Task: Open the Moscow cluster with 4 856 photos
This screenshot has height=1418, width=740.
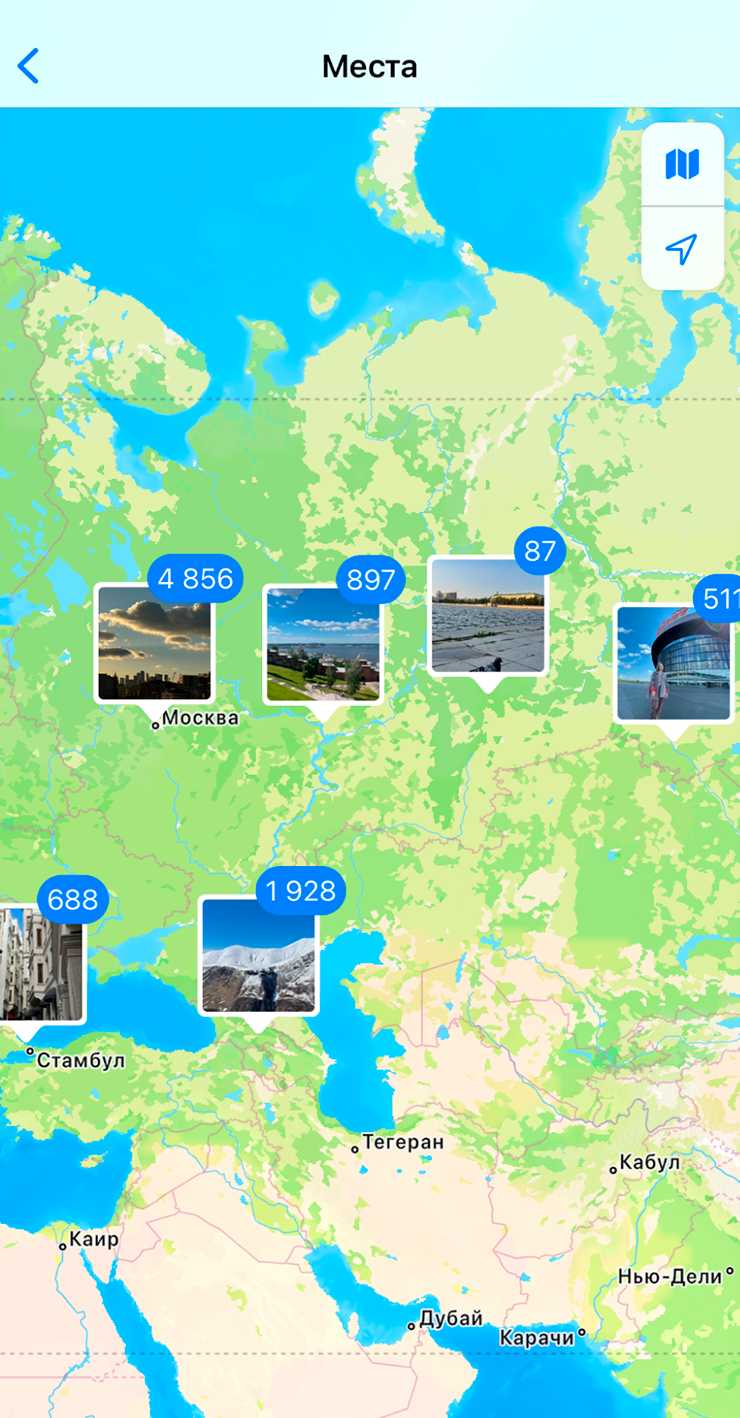Action: tap(155, 643)
